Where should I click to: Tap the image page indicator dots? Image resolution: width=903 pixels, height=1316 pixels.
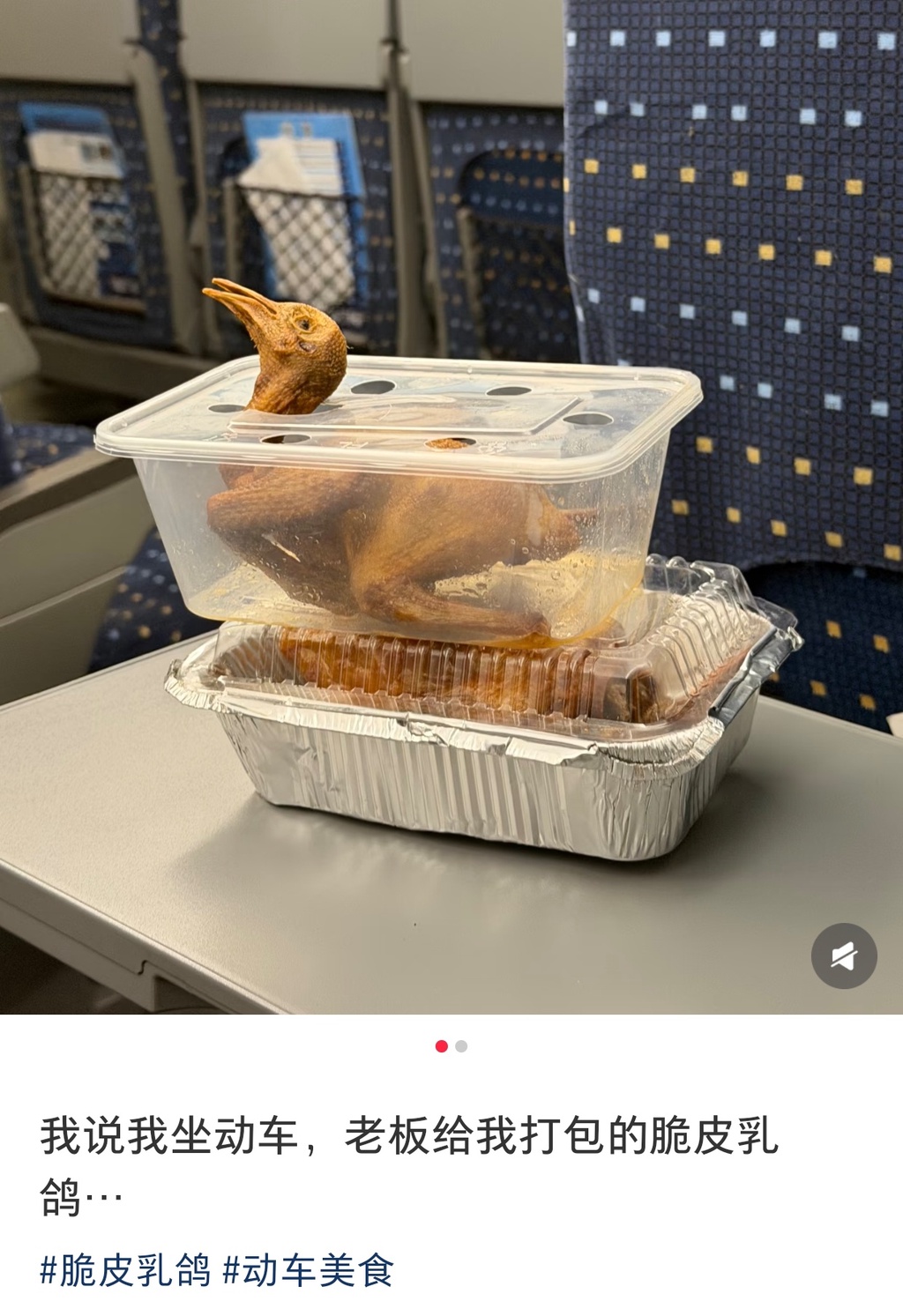tap(451, 1046)
